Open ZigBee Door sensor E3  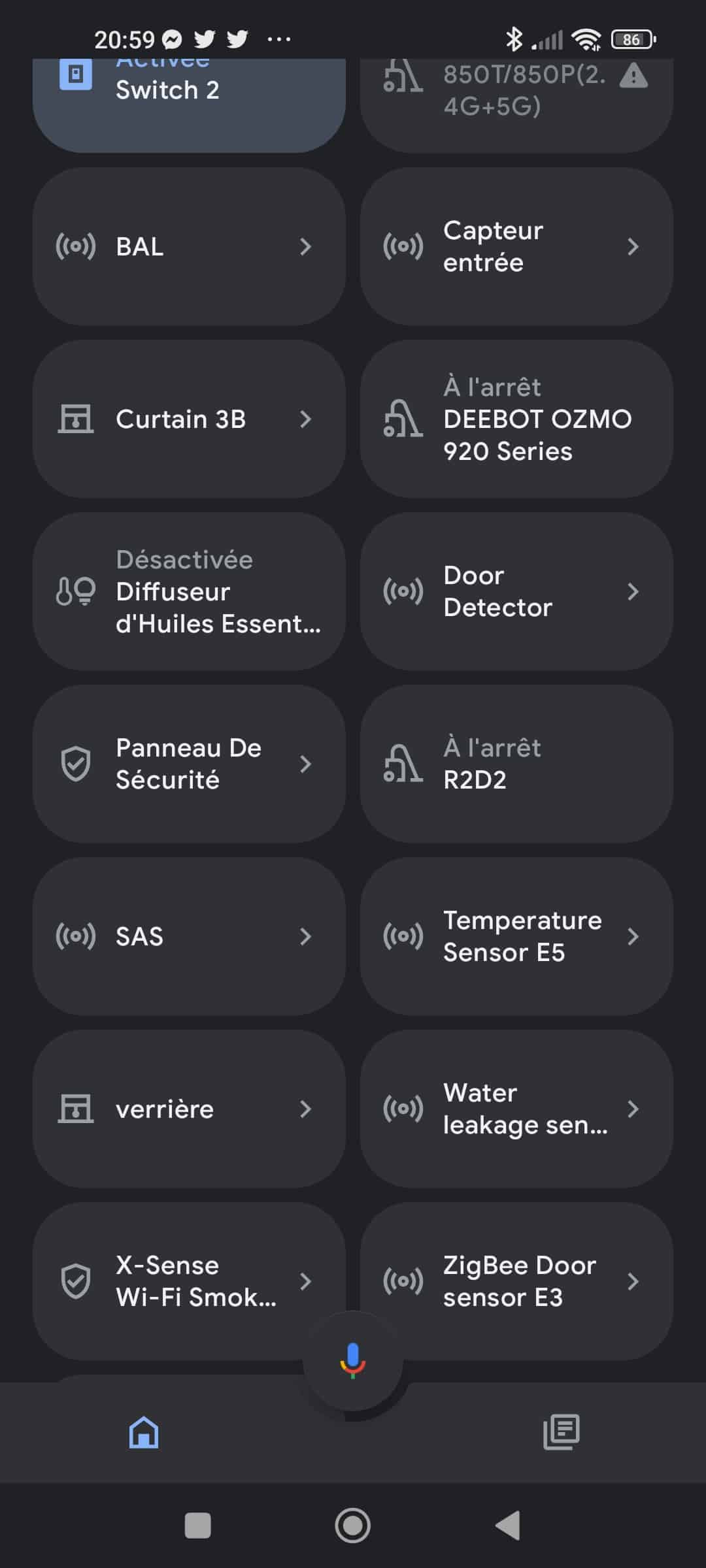pyautogui.click(x=516, y=1281)
